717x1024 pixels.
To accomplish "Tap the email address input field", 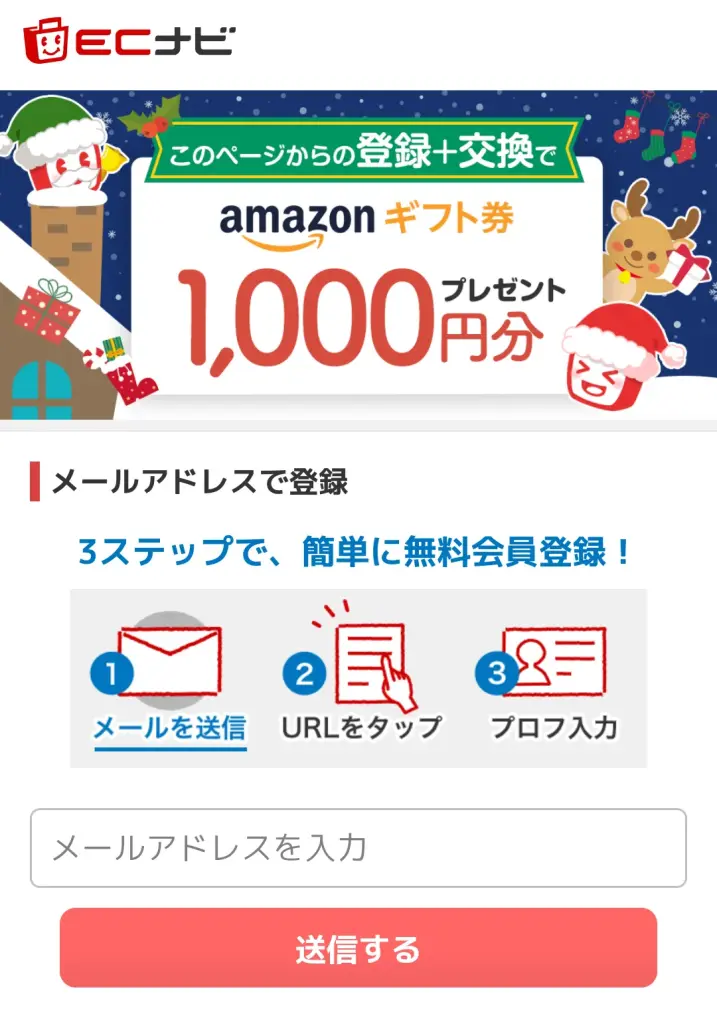I will coord(358,848).
